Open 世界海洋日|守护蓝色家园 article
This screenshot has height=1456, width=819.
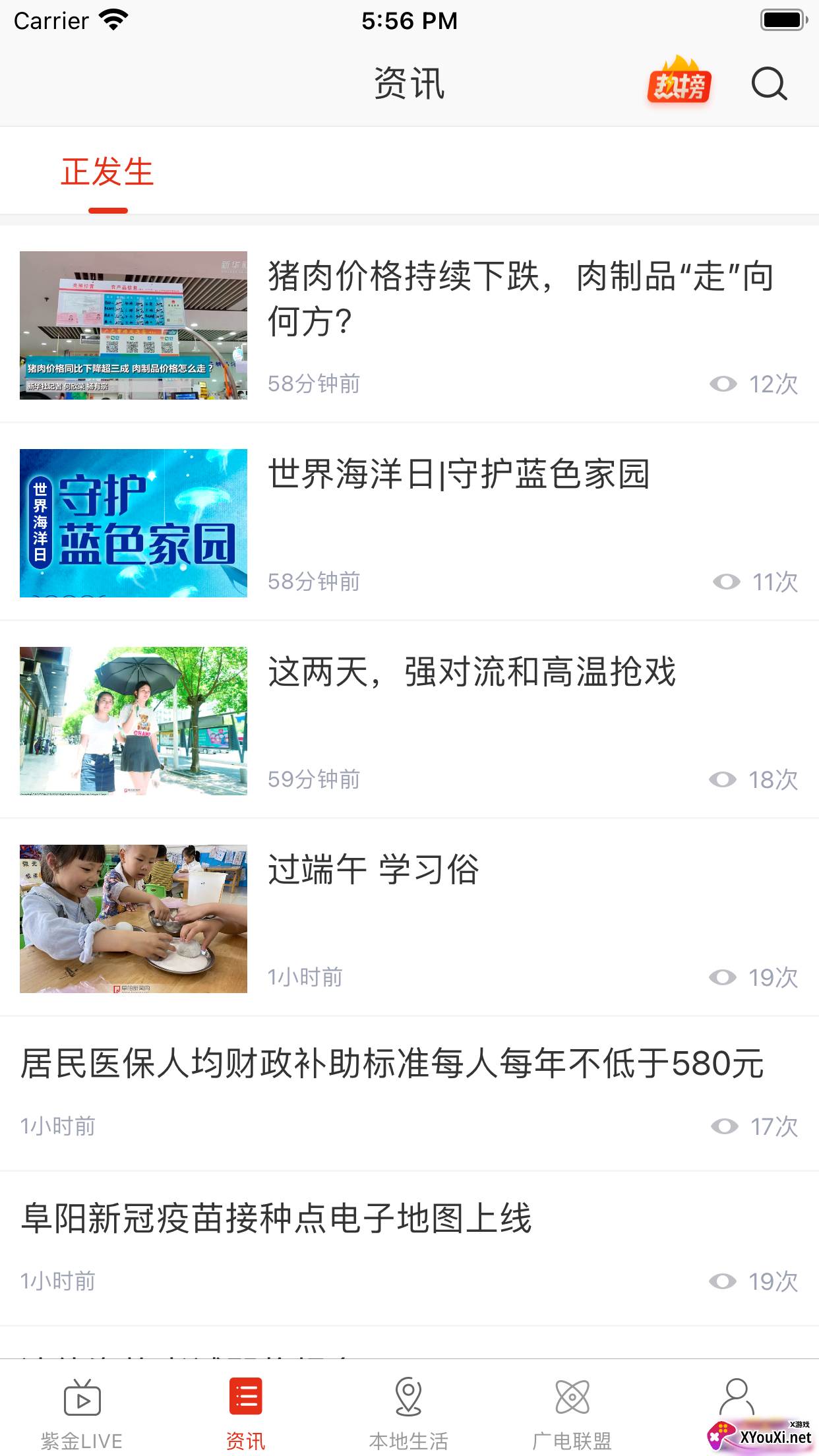pyautogui.click(x=409, y=522)
